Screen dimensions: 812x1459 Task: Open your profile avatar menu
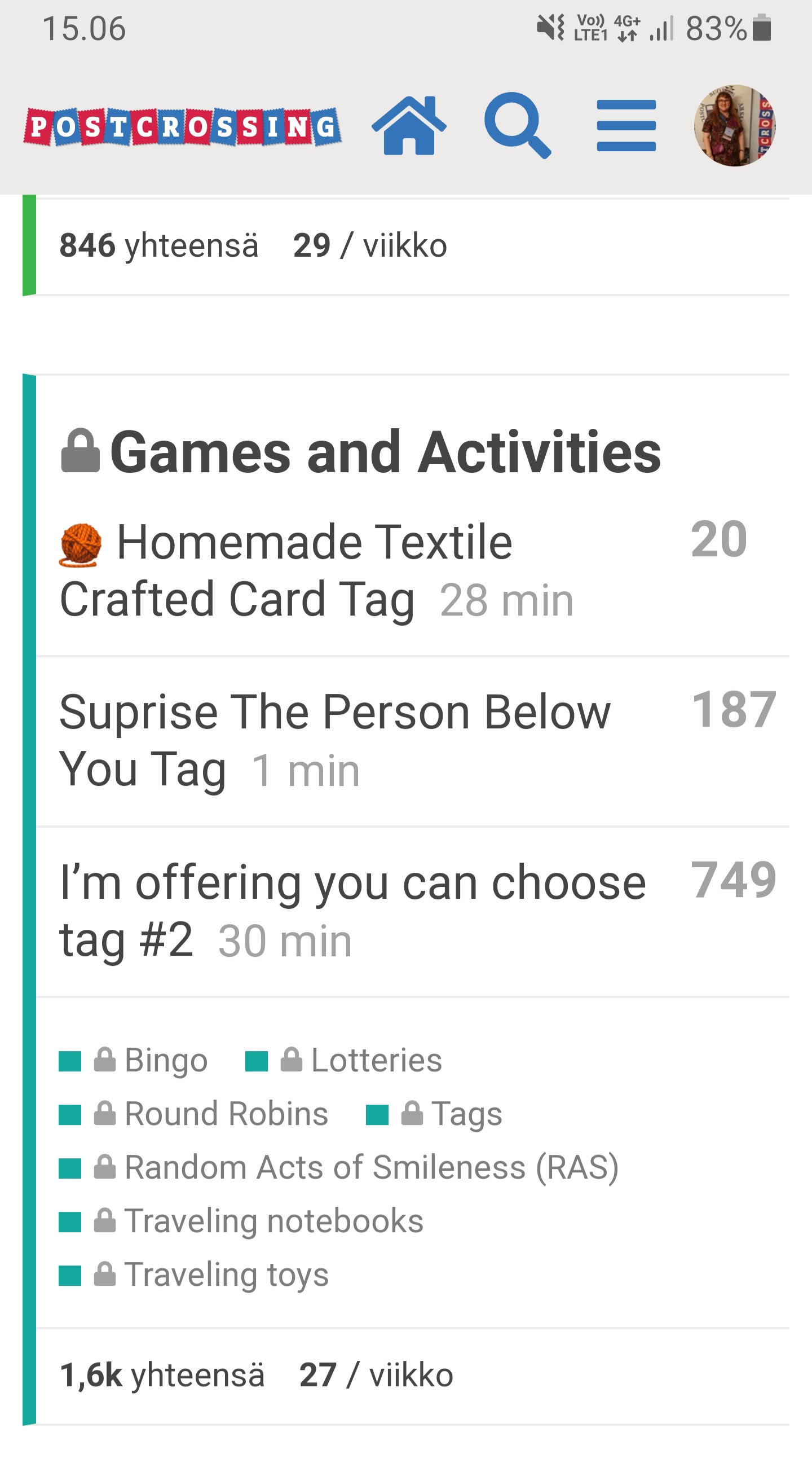coord(734,126)
